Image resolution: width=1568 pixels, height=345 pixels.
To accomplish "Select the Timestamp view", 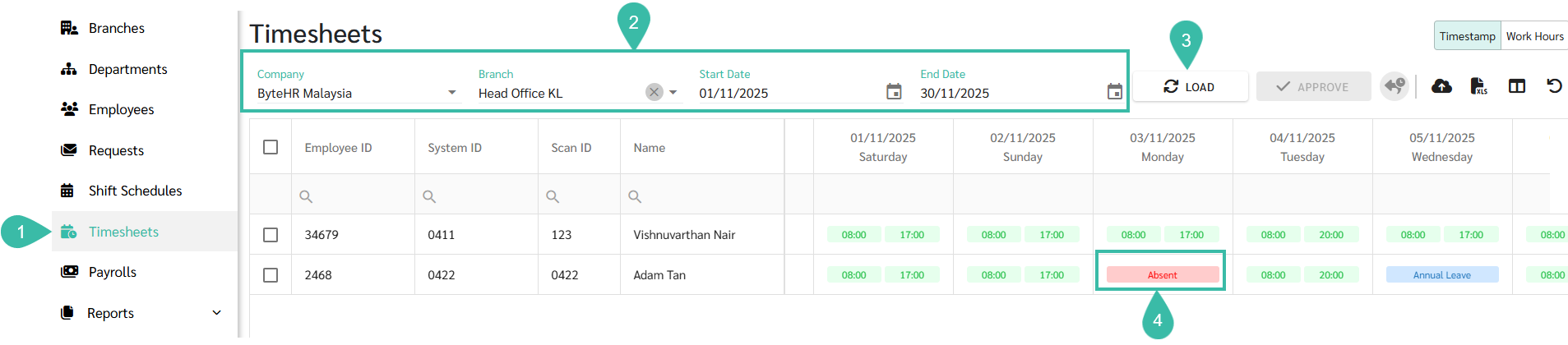I will point(1467,36).
